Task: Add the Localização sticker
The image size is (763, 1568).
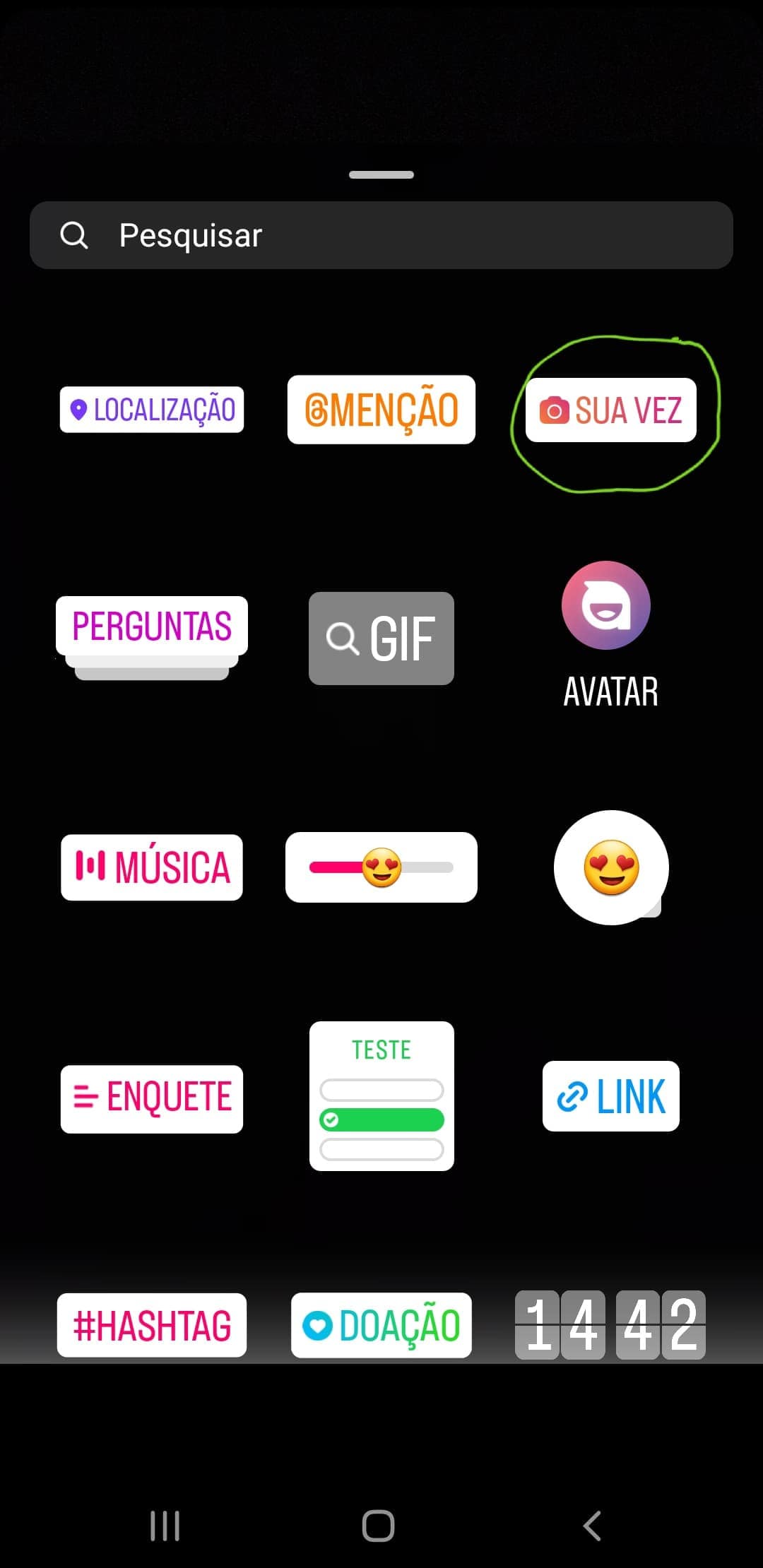Action: coord(152,410)
